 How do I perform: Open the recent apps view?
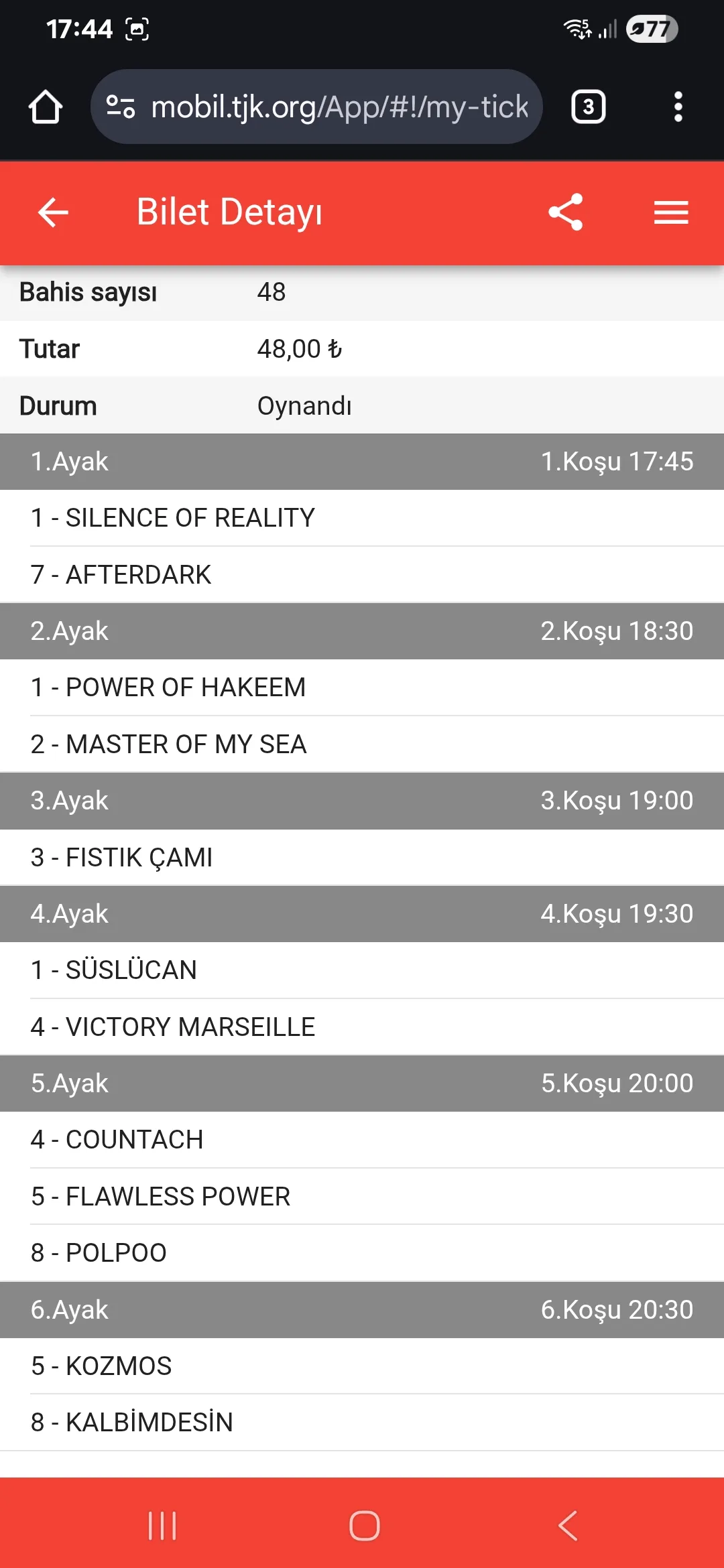(x=162, y=1526)
